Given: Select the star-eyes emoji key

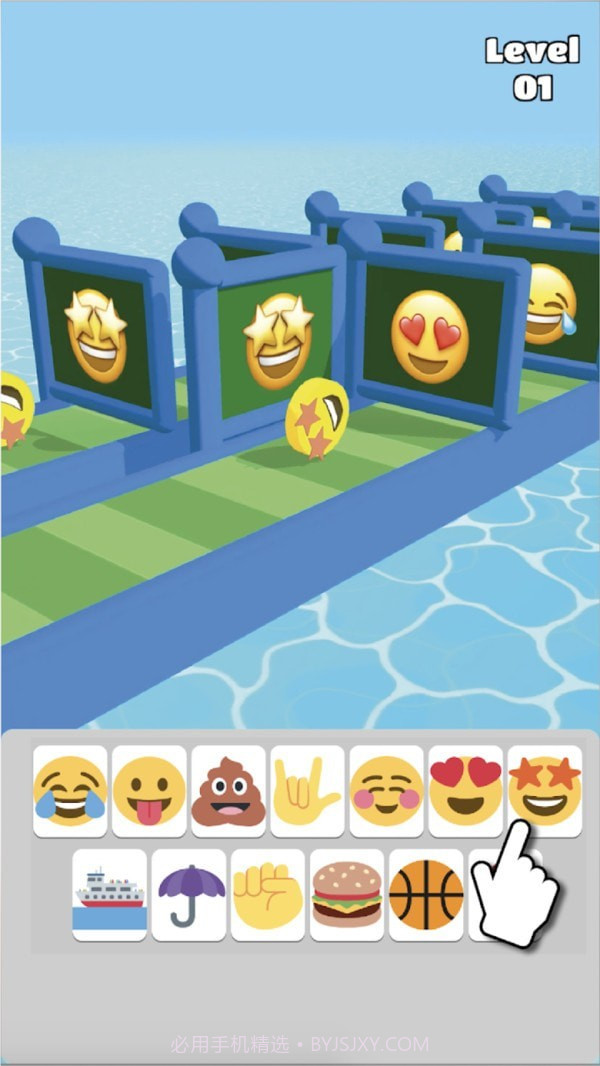Looking at the screenshot, I should coord(544,785).
